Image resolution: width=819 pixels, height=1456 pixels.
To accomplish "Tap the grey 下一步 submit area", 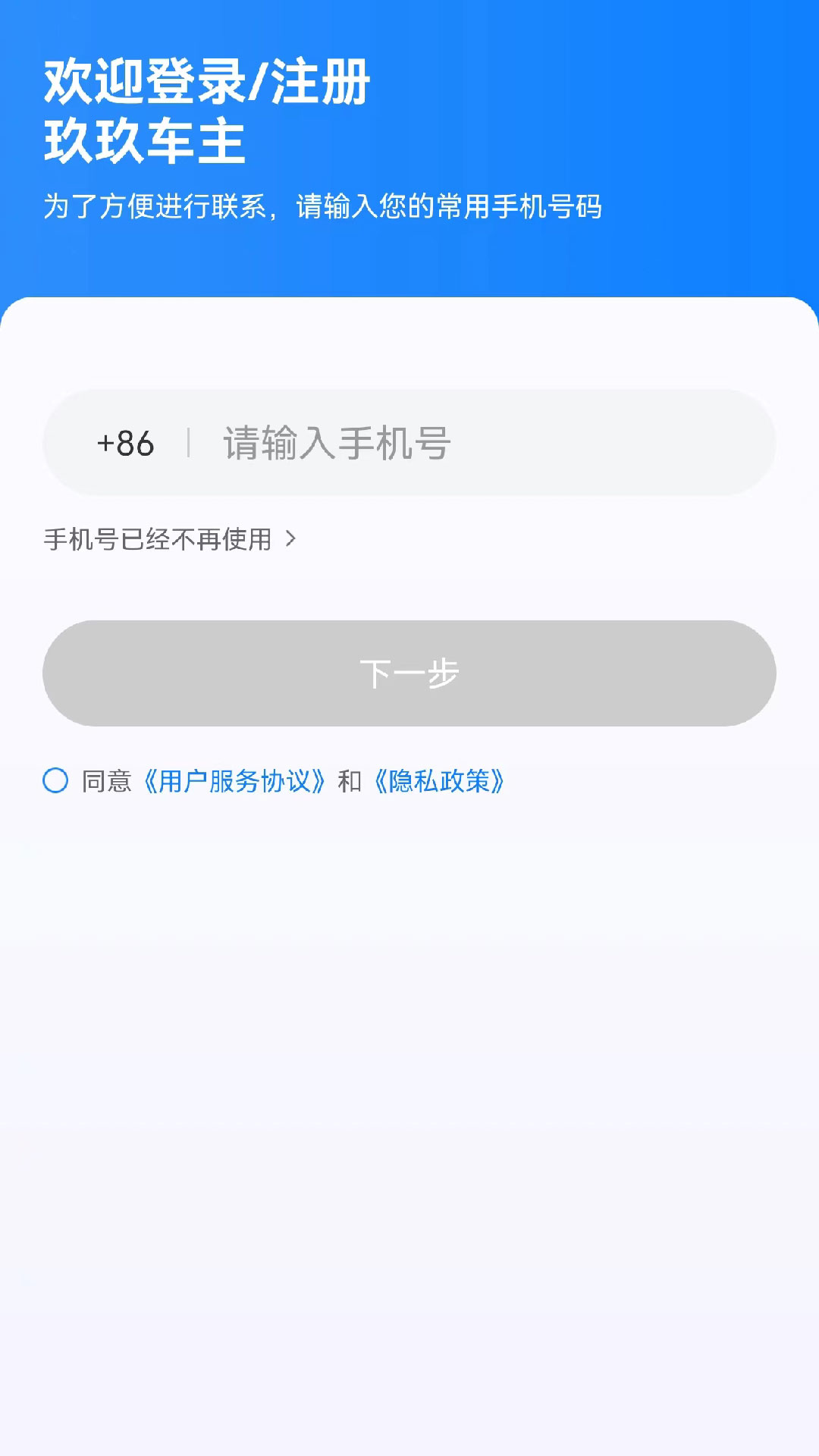I will tap(409, 673).
